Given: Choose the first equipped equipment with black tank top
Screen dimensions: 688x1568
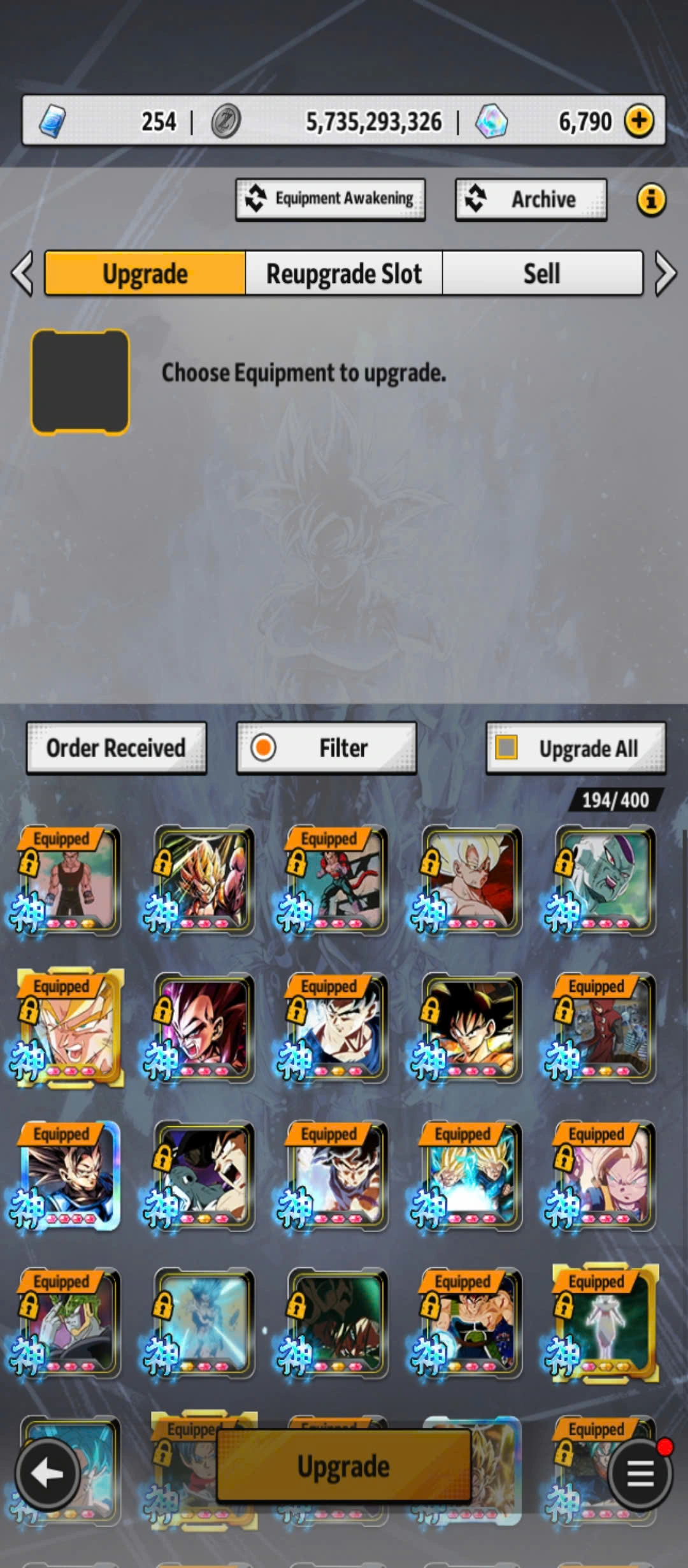Looking at the screenshot, I should tap(70, 880).
